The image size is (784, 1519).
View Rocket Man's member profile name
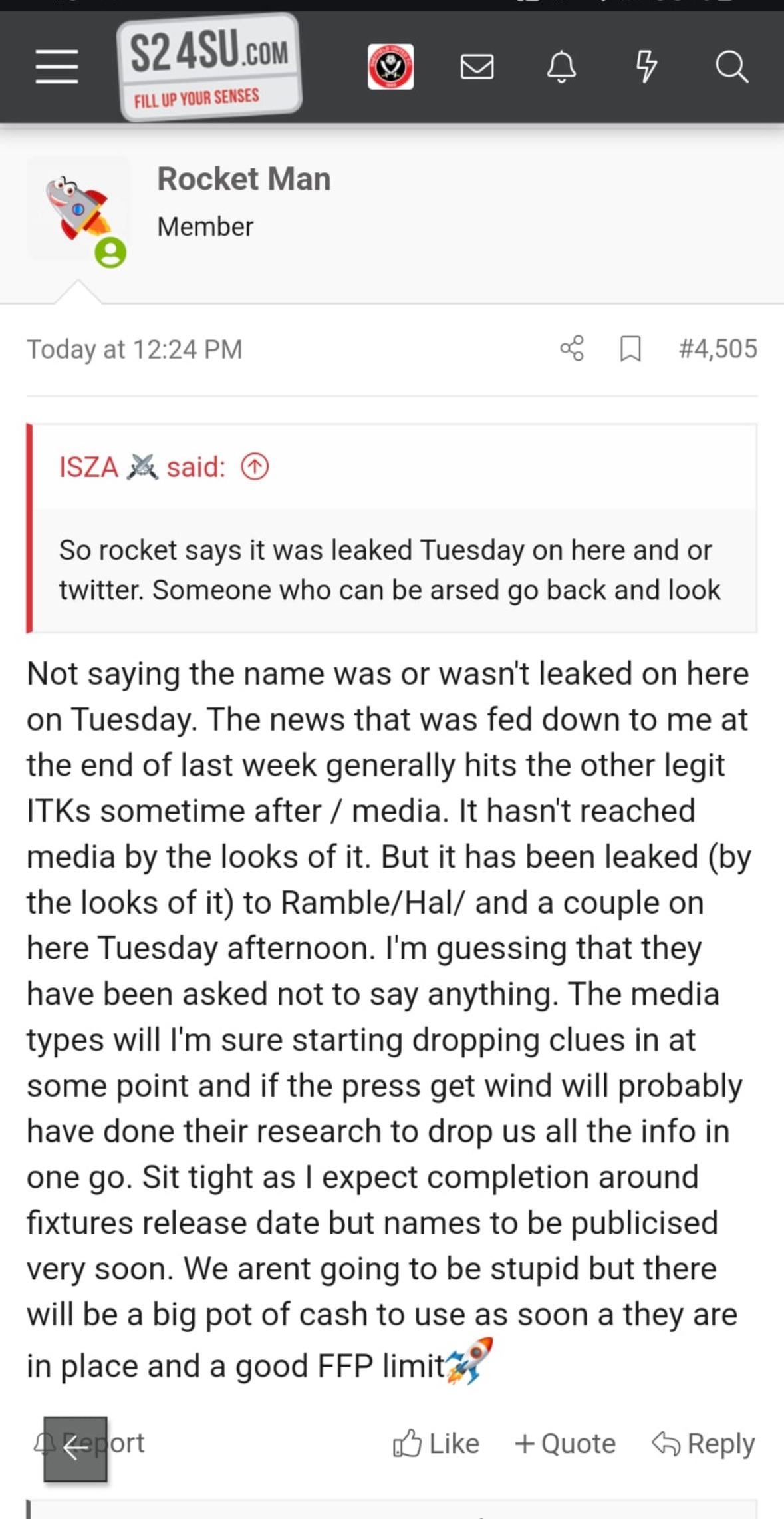coord(243,179)
